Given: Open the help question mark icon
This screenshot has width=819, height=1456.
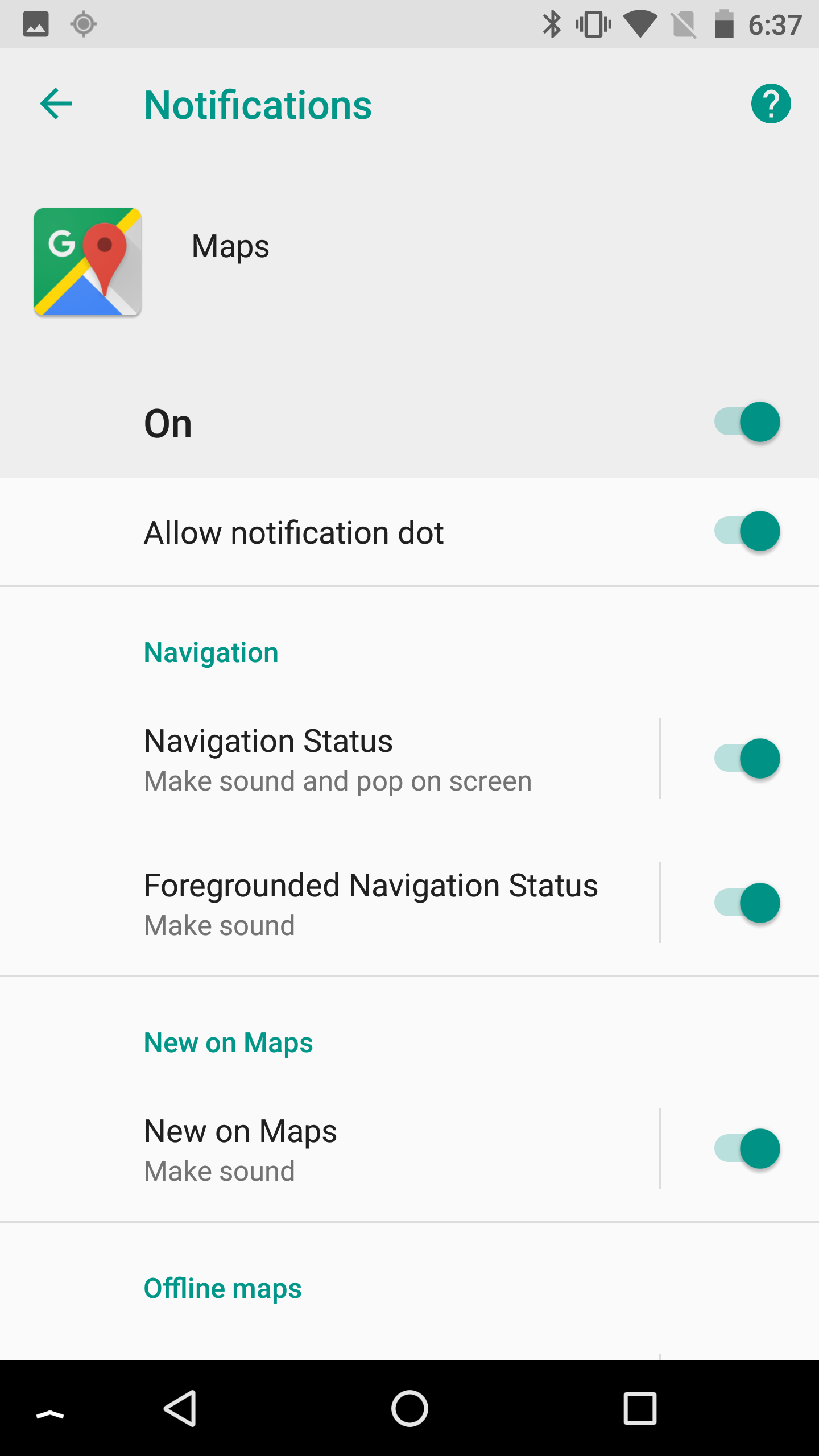Looking at the screenshot, I should click(771, 104).
